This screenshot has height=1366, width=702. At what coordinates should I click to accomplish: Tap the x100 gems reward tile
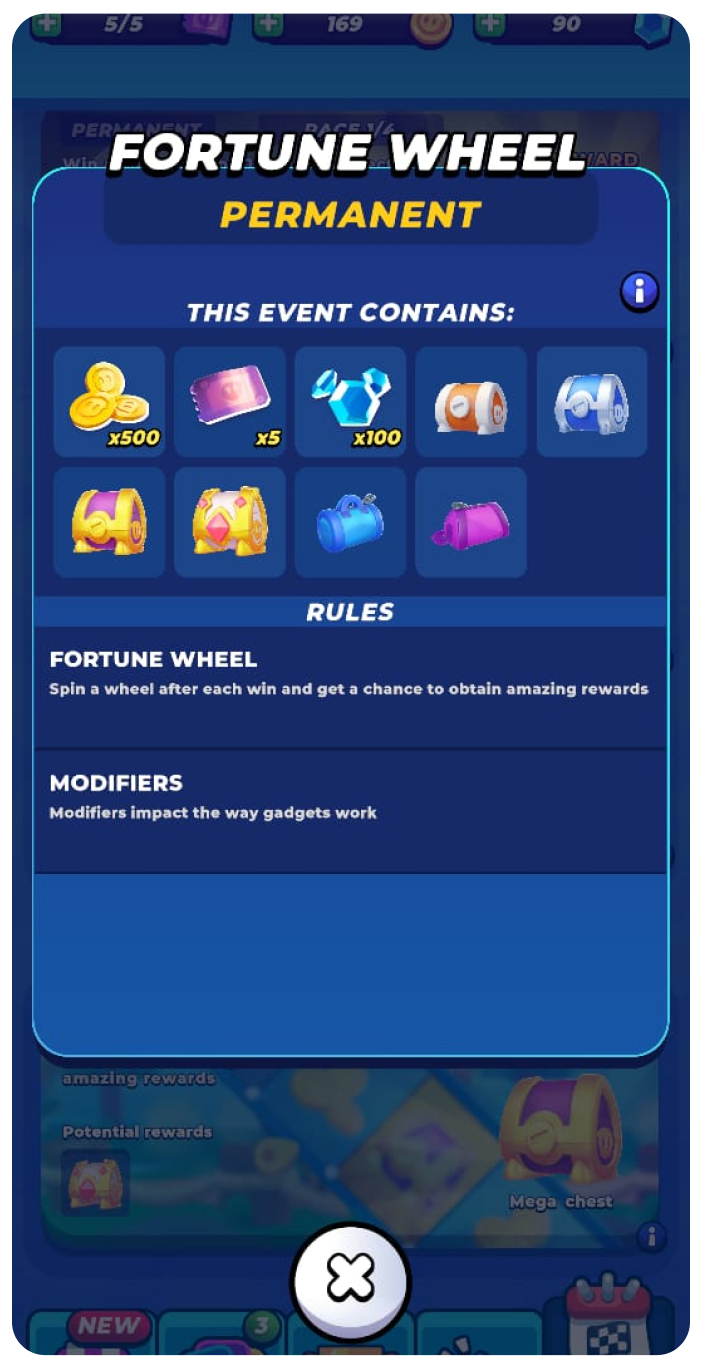point(350,402)
